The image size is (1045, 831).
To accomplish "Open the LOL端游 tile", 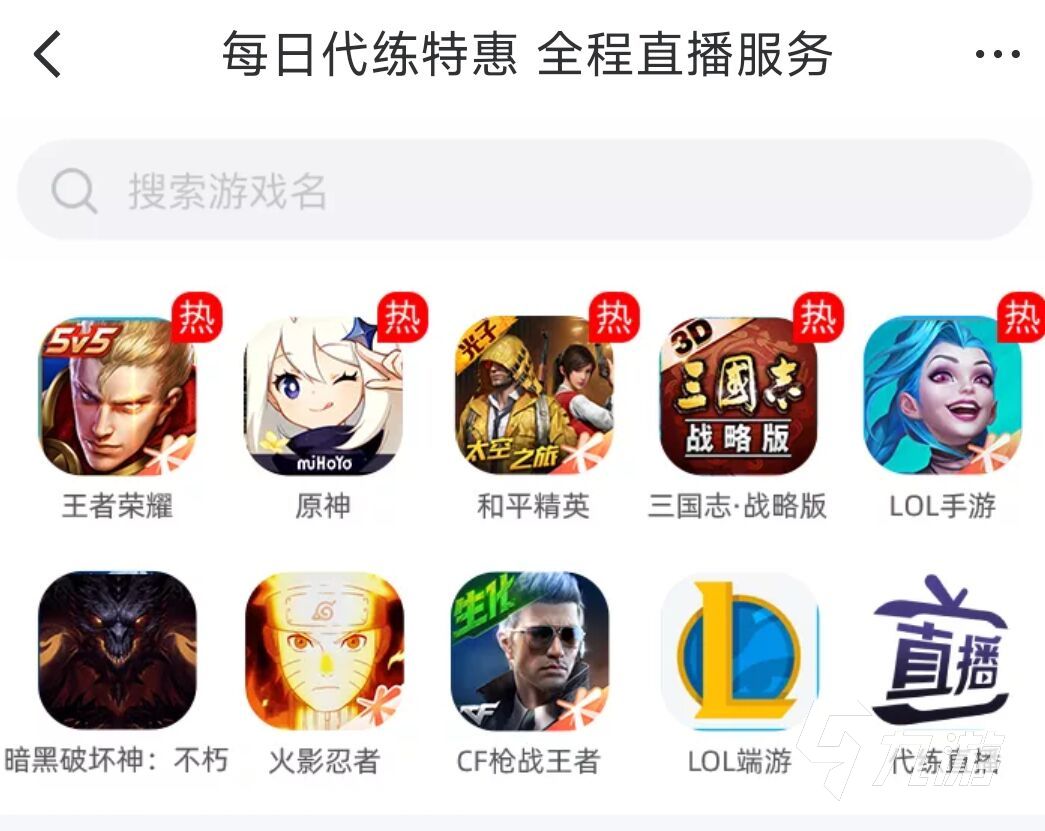I will pos(738,651).
